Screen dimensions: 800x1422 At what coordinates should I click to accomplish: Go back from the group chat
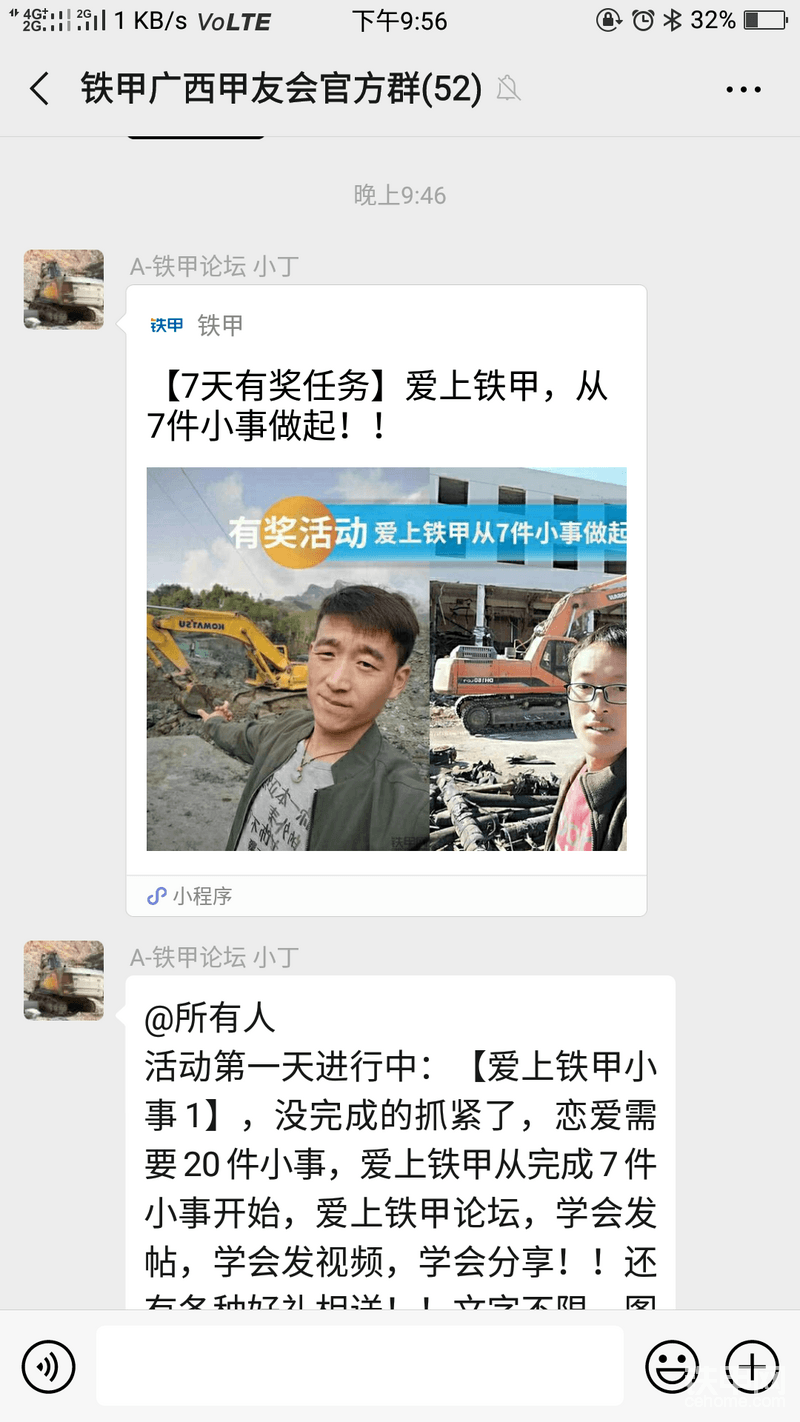(x=40, y=90)
